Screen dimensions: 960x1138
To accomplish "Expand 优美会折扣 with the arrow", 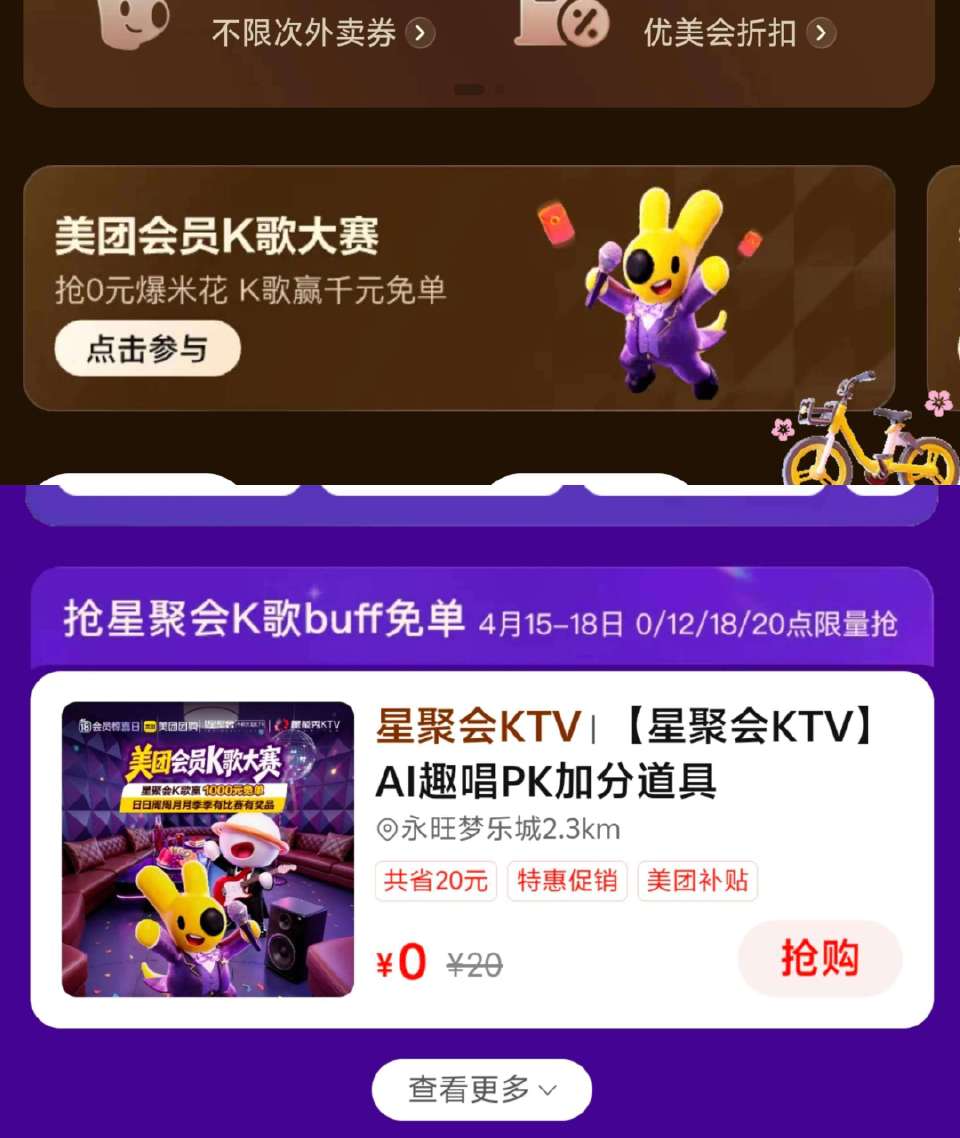I will [820, 33].
